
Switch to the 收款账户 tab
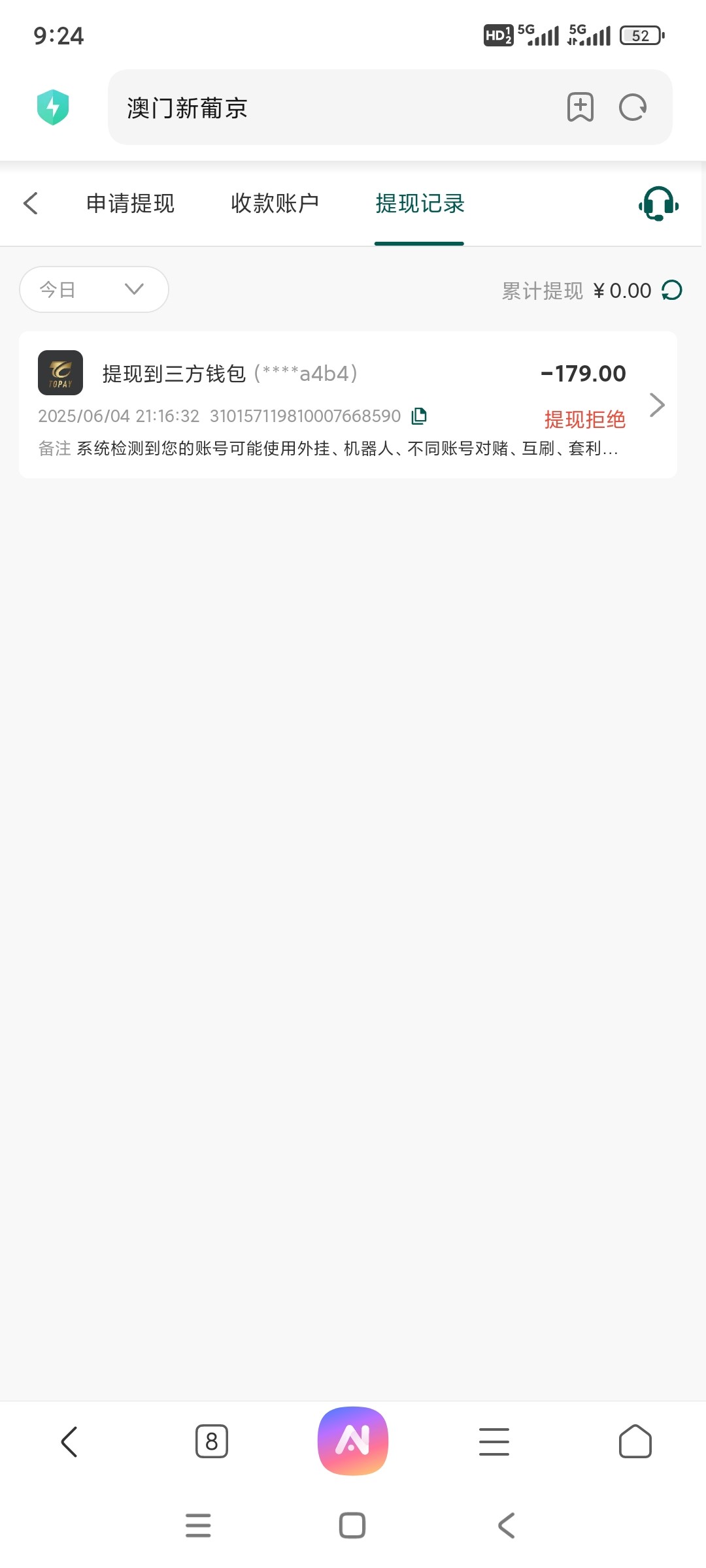click(x=275, y=203)
